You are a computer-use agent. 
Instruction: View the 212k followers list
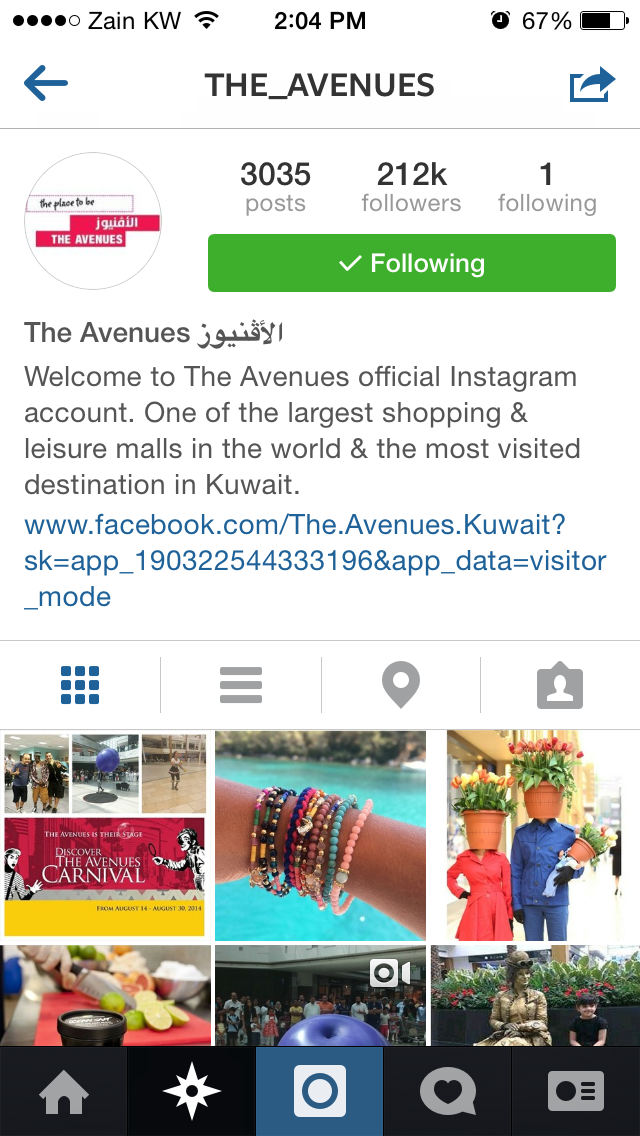411,187
